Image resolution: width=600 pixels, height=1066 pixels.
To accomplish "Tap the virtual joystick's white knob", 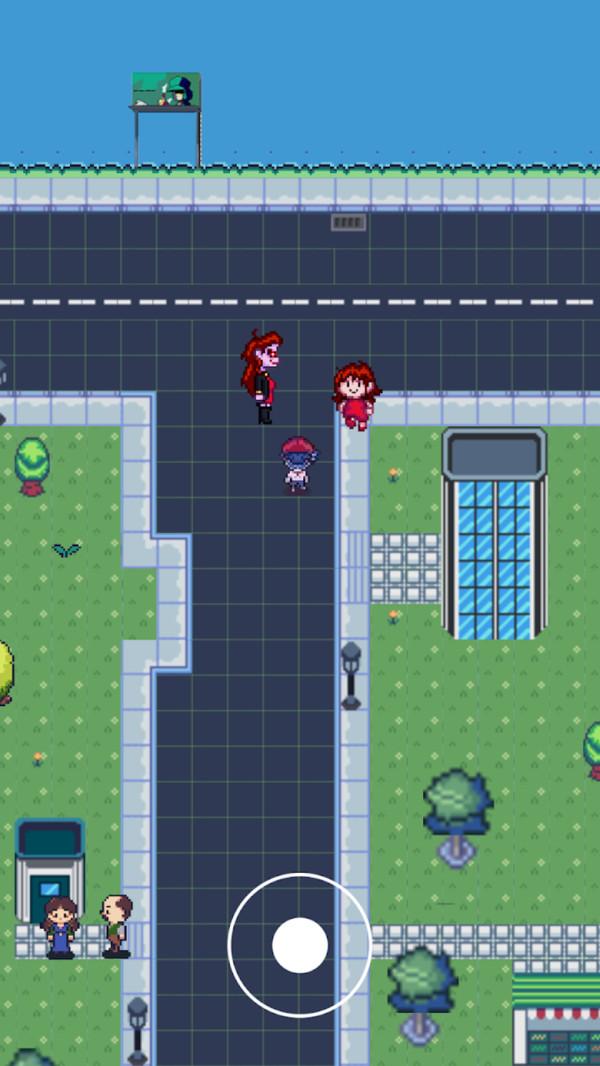I will (300, 944).
